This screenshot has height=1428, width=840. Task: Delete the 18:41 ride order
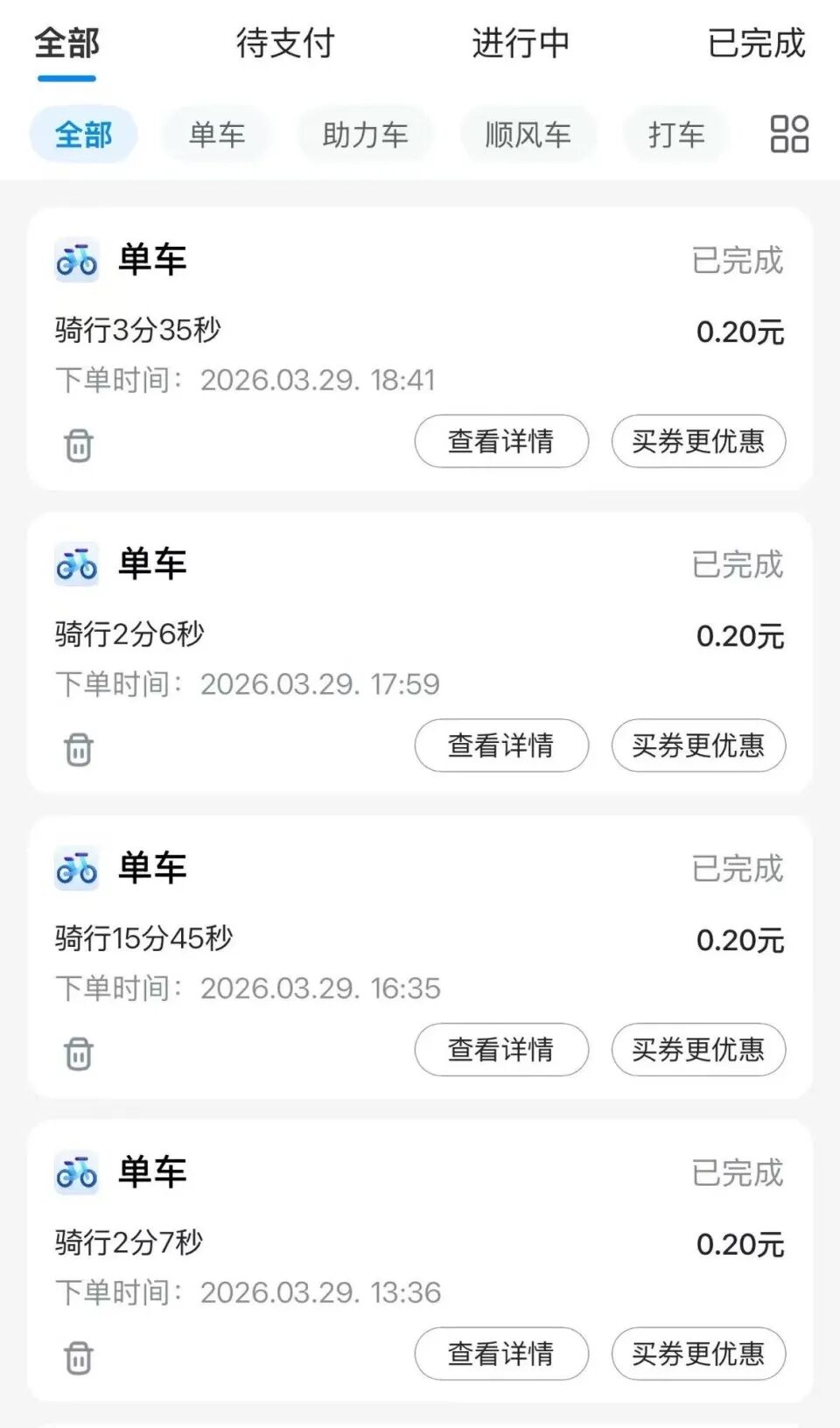point(79,445)
